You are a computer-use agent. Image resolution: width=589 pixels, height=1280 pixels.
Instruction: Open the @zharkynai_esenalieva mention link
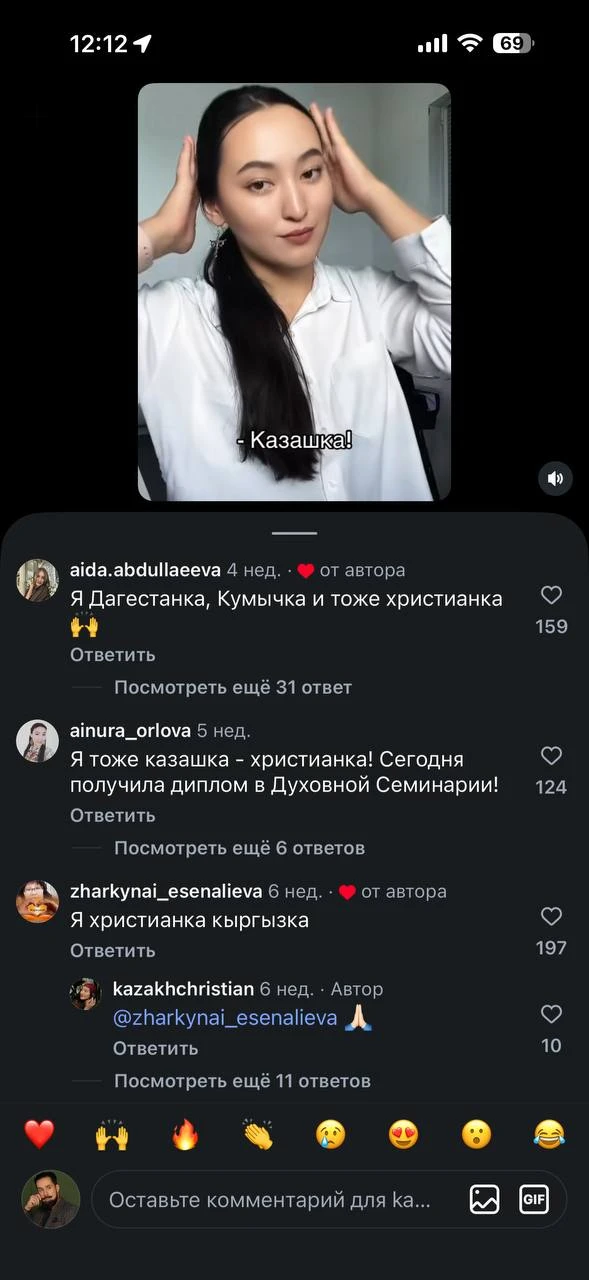tap(225, 1019)
